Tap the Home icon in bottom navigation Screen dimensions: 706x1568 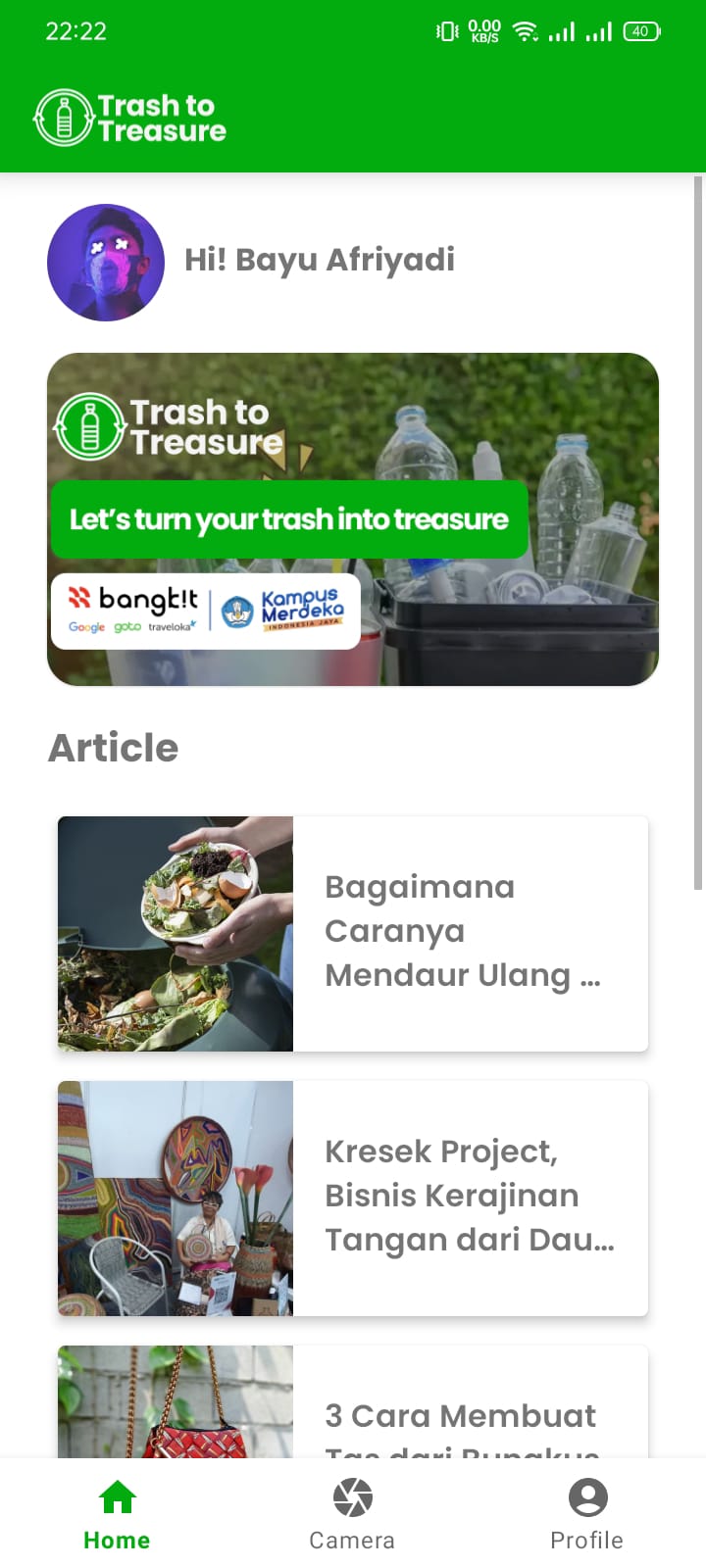coord(117,1496)
